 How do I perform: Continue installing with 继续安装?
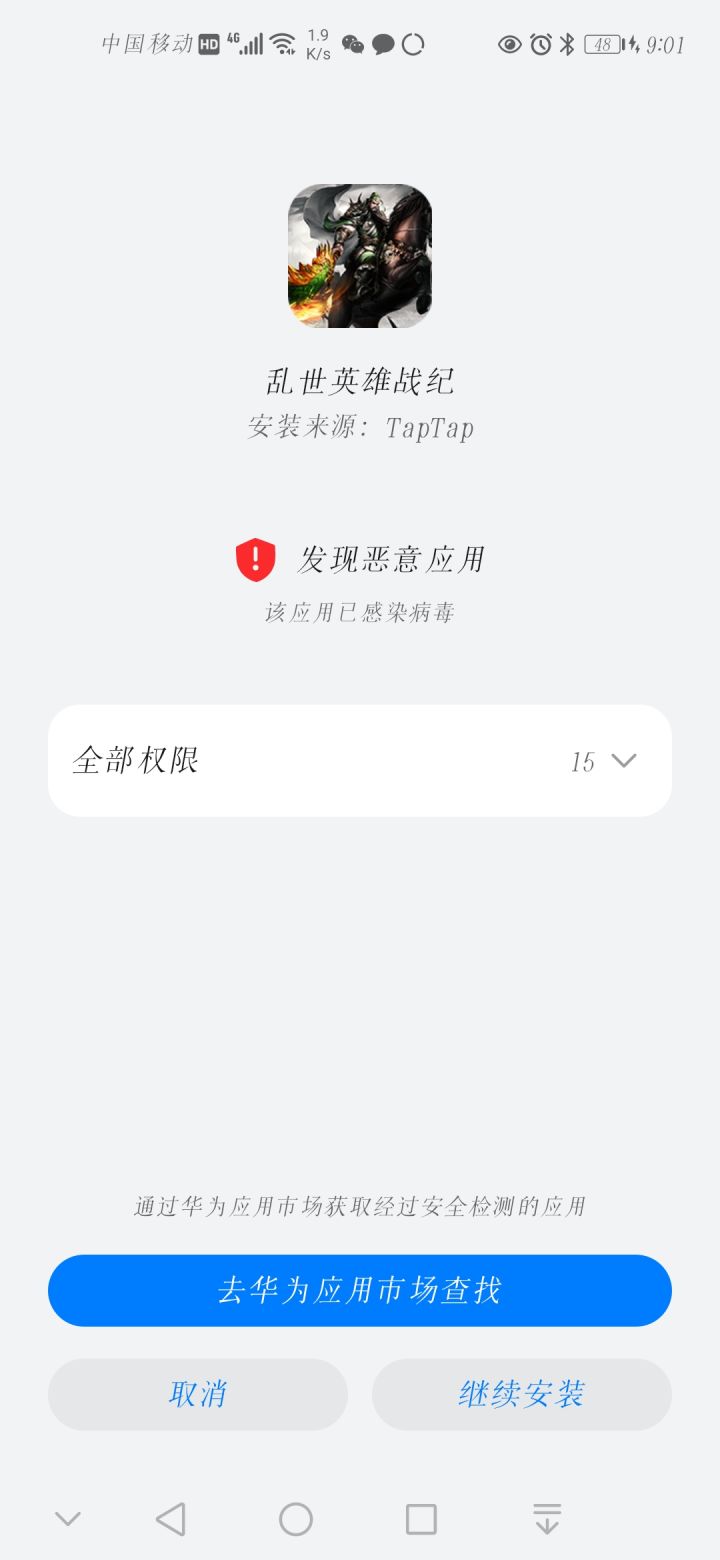pyautogui.click(x=522, y=1394)
